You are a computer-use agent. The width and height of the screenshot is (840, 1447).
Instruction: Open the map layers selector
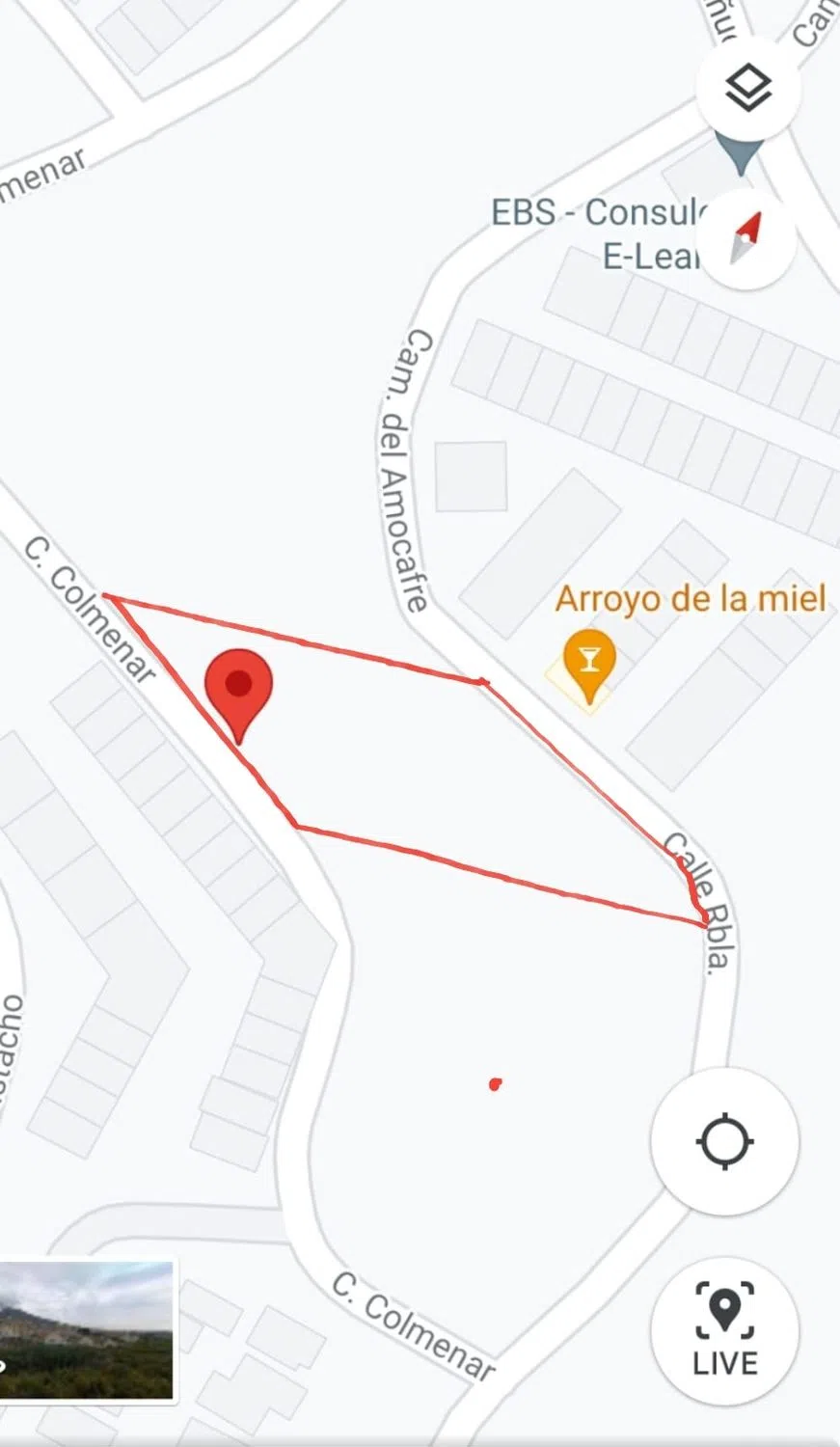point(747,90)
